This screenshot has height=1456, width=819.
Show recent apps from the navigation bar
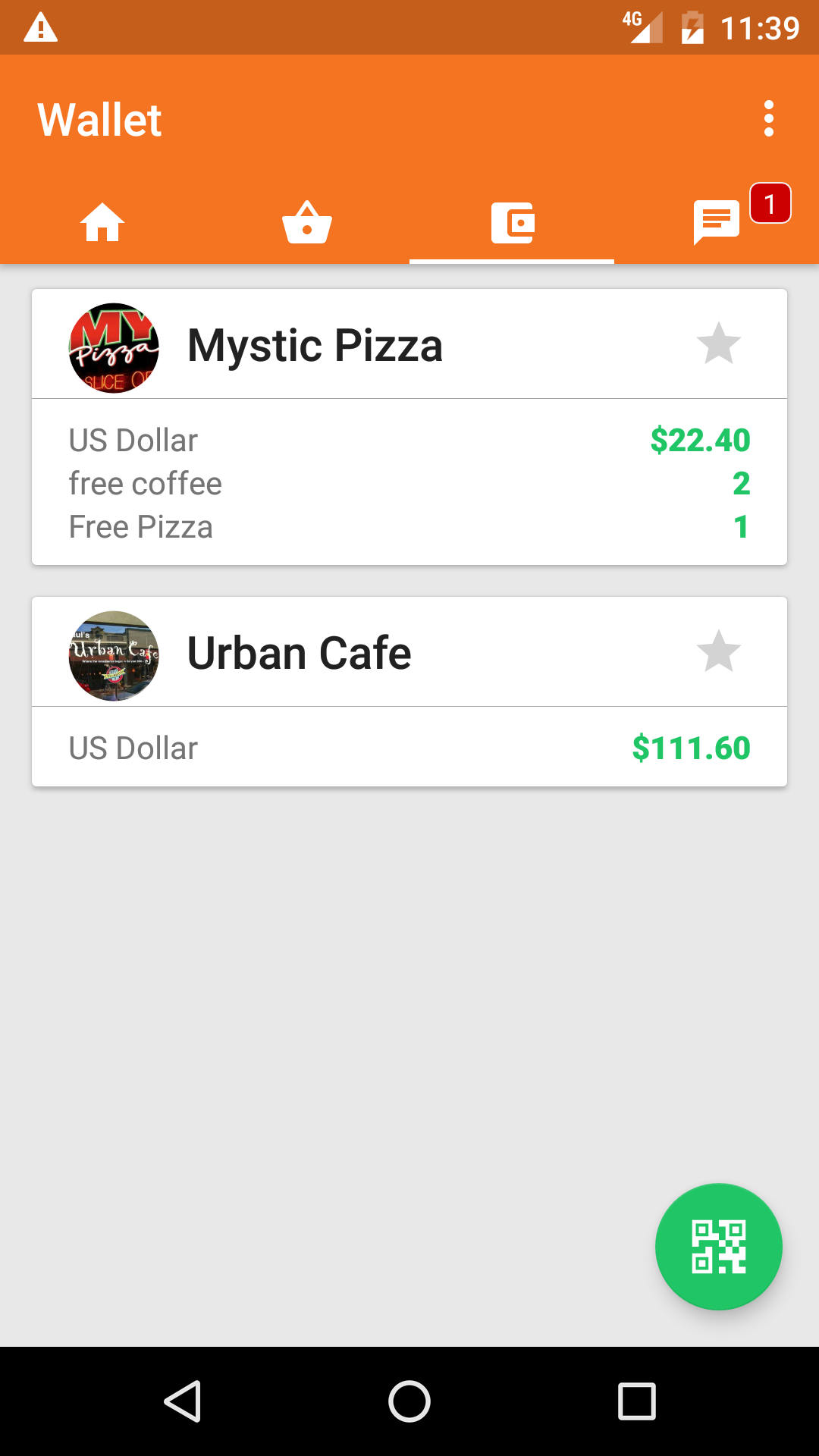tap(636, 1401)
